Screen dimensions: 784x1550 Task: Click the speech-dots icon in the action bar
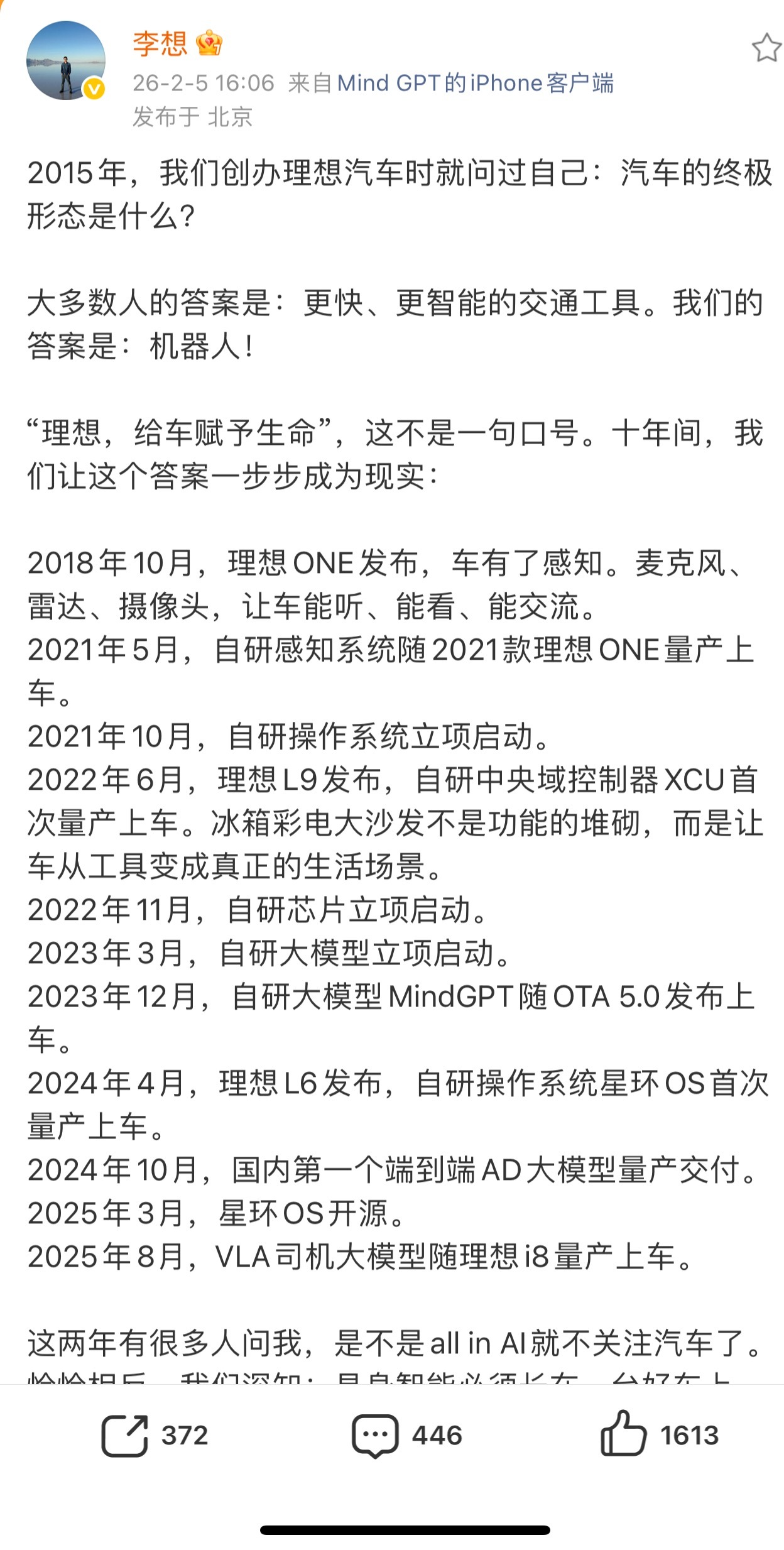tap(376, 1436)
